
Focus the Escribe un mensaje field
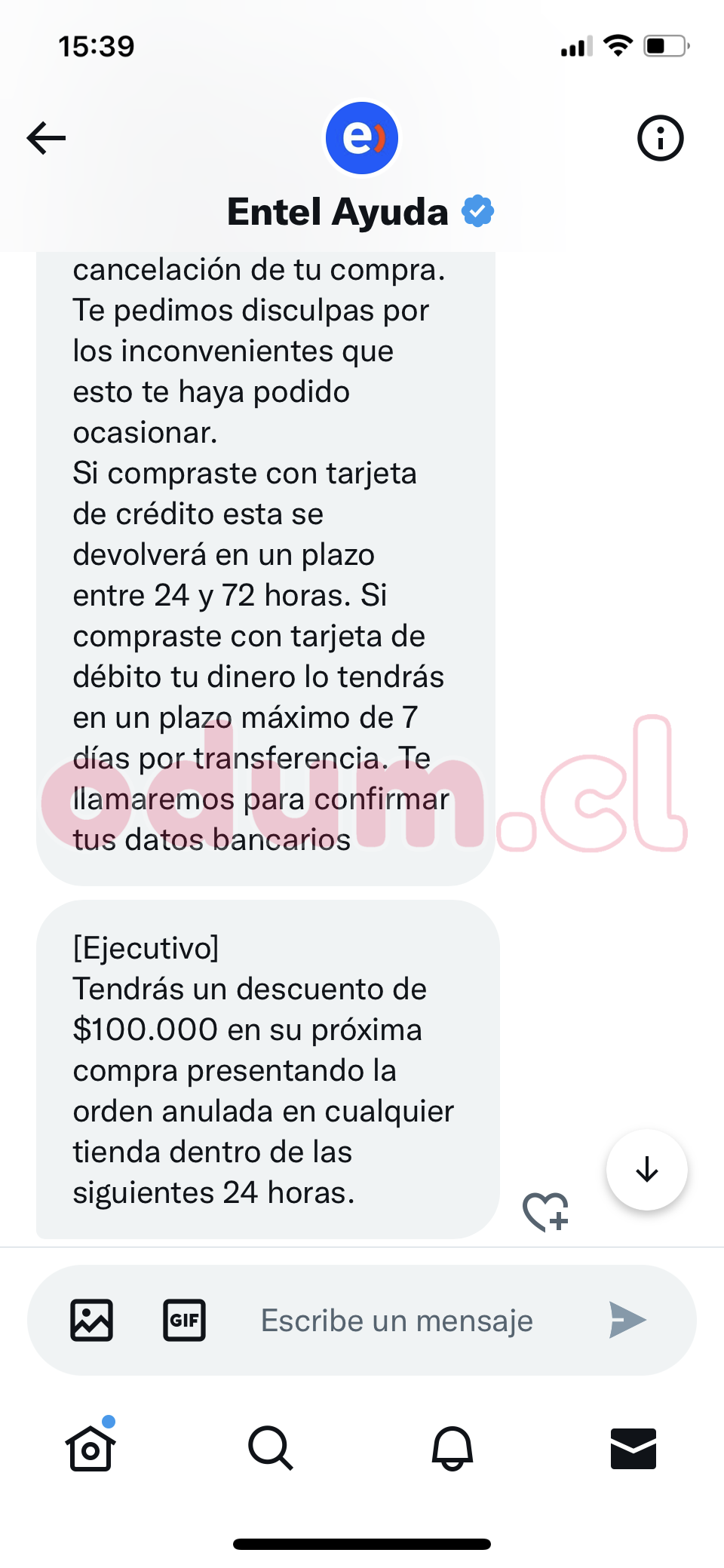pos(397,1320)
